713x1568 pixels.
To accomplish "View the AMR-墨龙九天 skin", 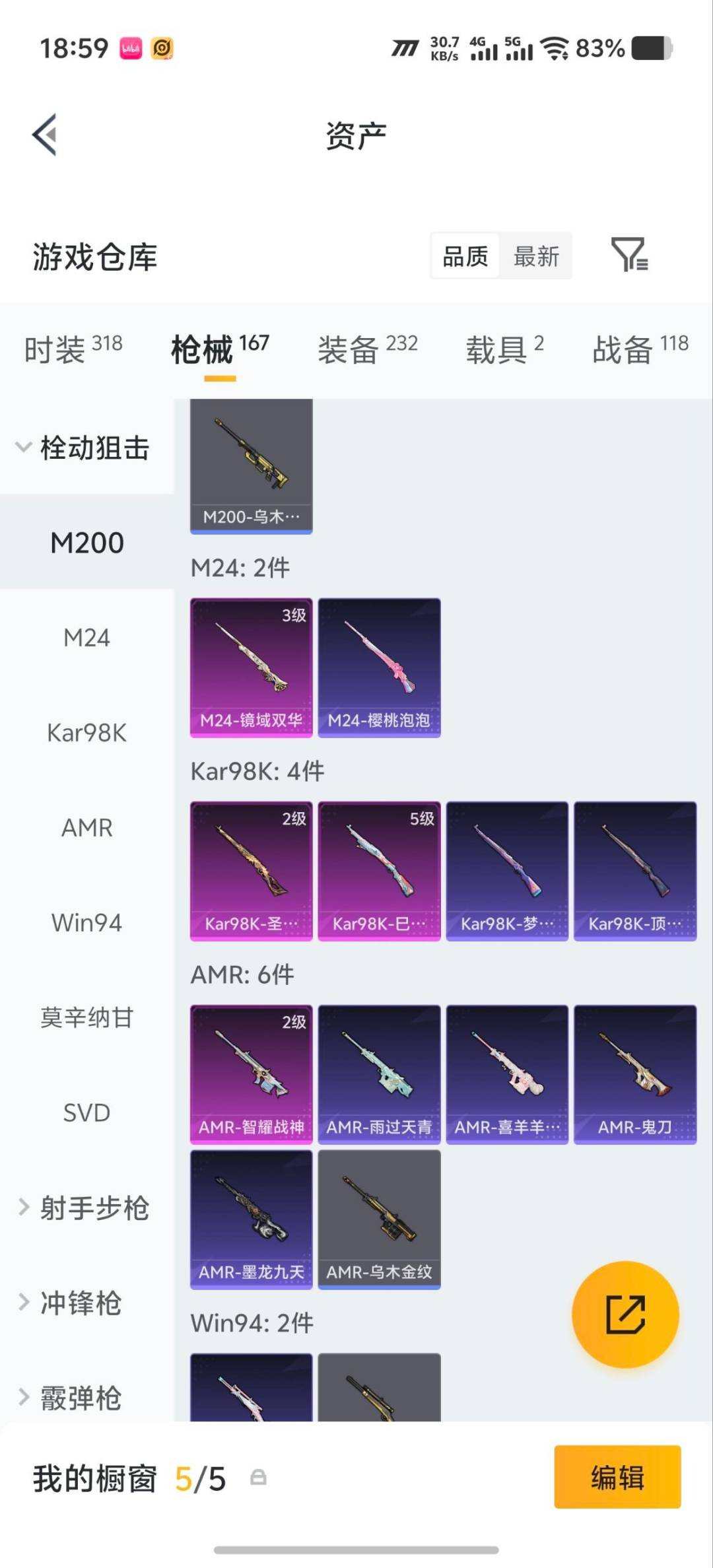I will coord(251,1219).
